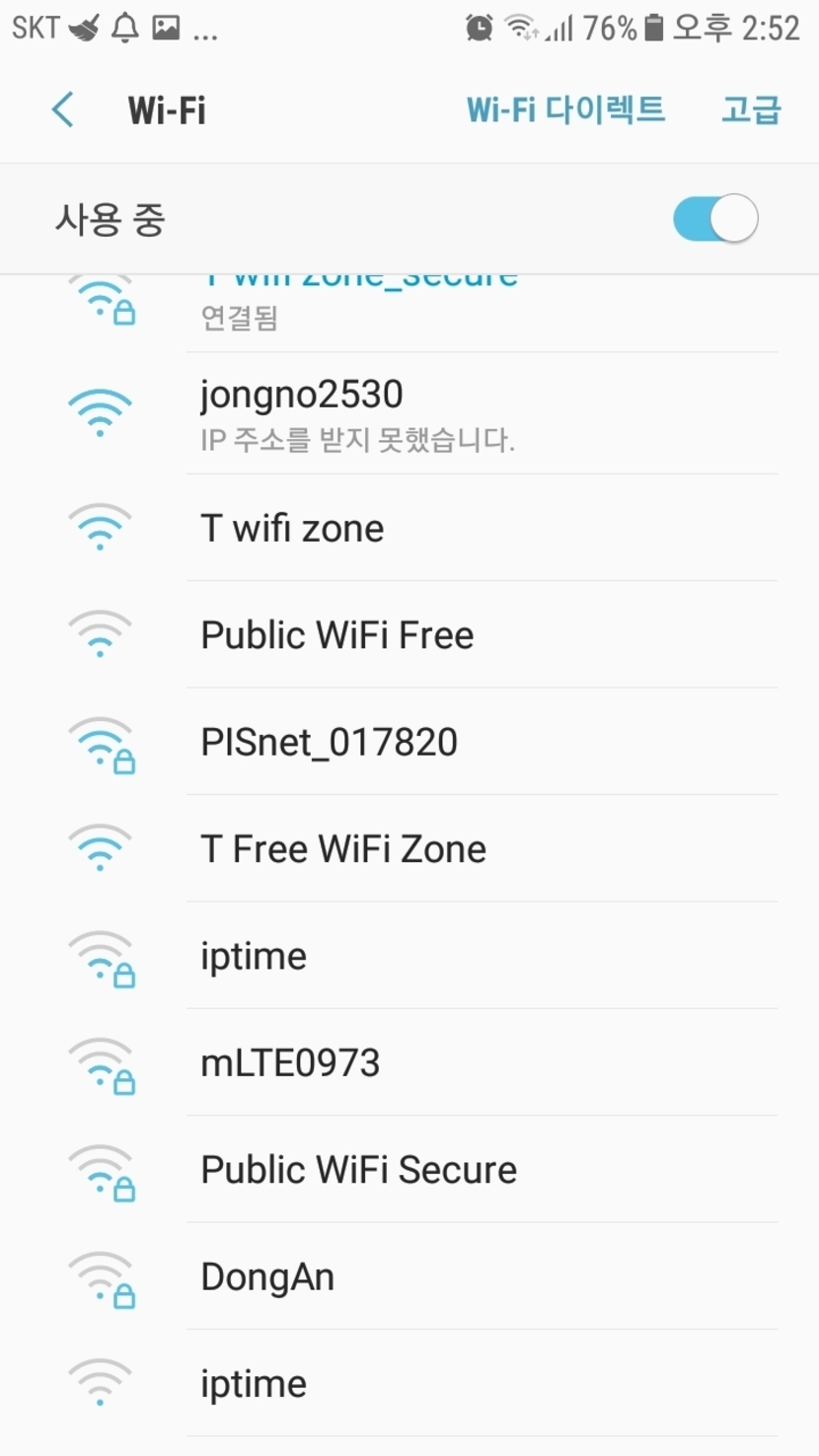819x1456 pixels.
Task: Select the DongAn network
Action: [x=395, y=1277]
